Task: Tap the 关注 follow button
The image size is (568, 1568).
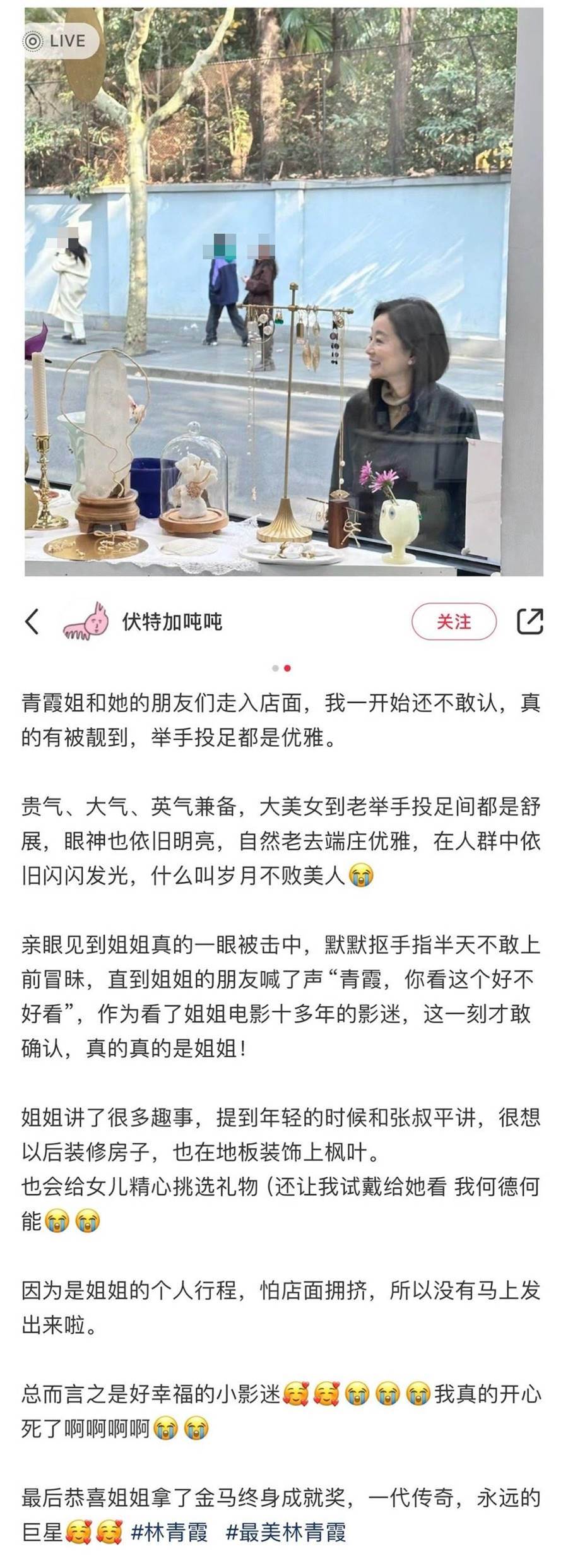Action: pos(454,622)
